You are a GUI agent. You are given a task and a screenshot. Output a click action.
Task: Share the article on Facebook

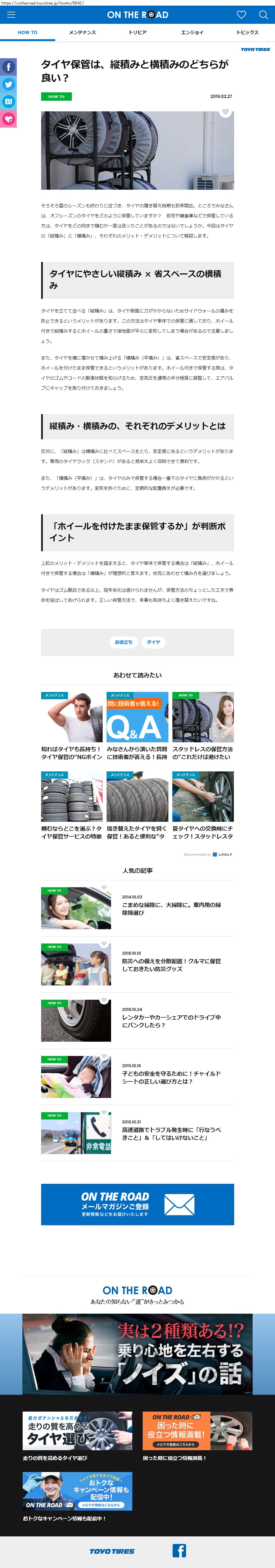pyautogui.click(x=8, y=67)
